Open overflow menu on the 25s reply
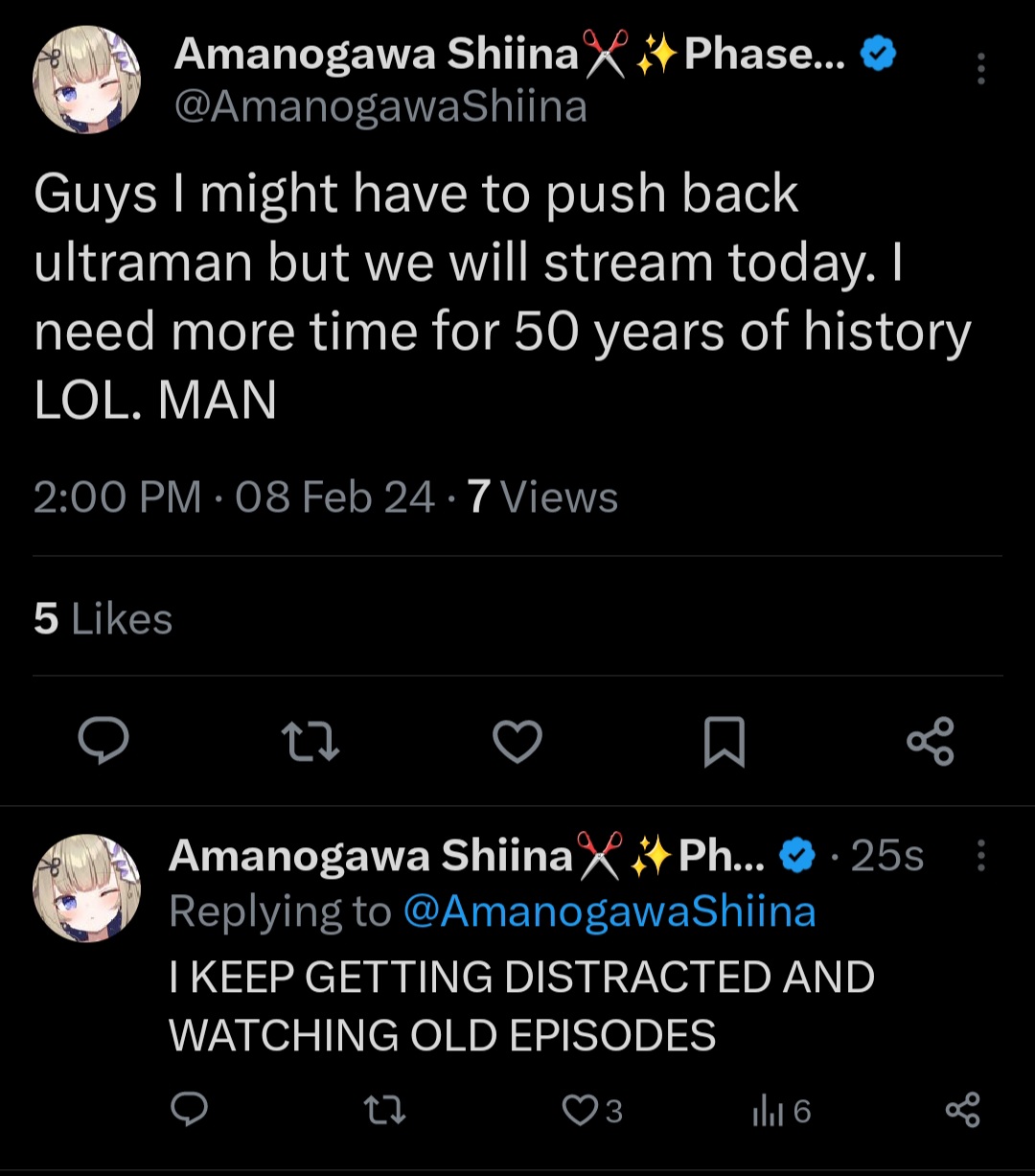Screen dimensions: 1035x1176 980,856
